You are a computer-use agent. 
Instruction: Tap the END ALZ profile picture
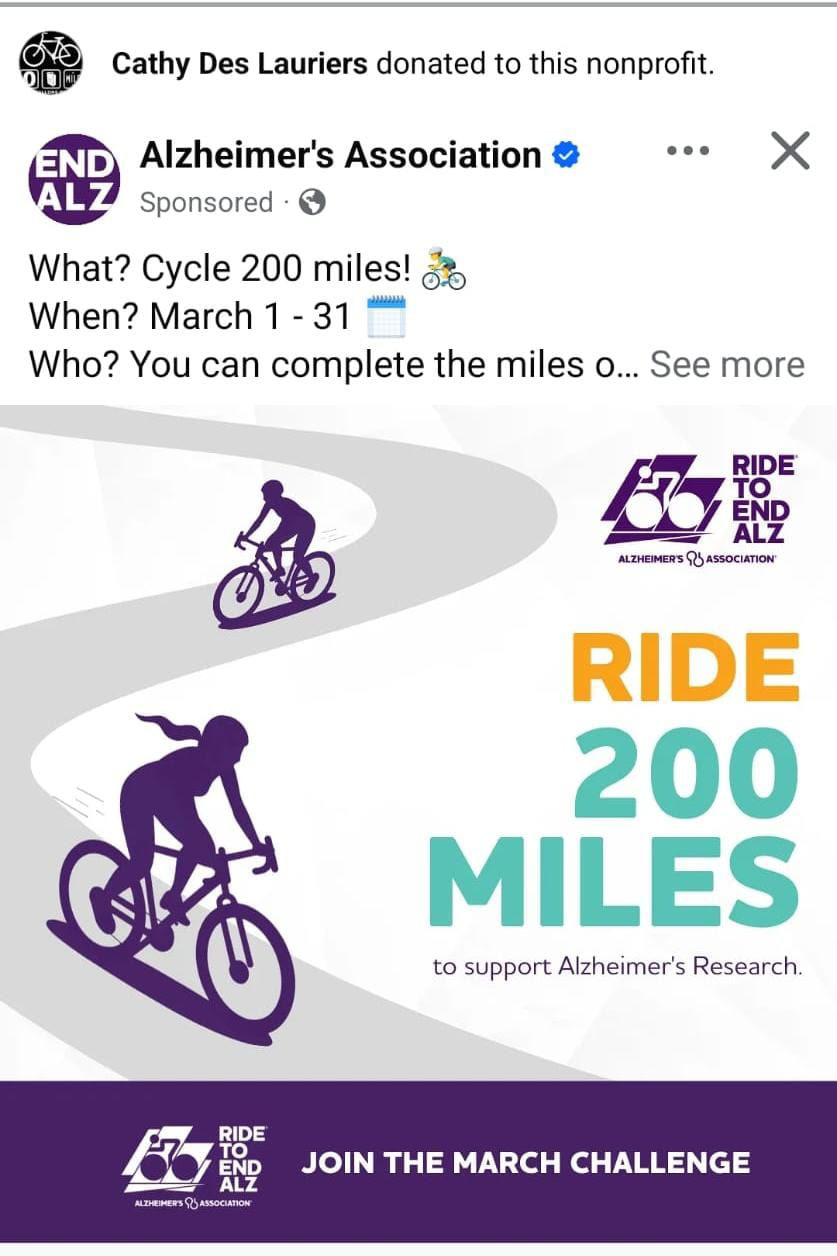click(x=74, y=177)
